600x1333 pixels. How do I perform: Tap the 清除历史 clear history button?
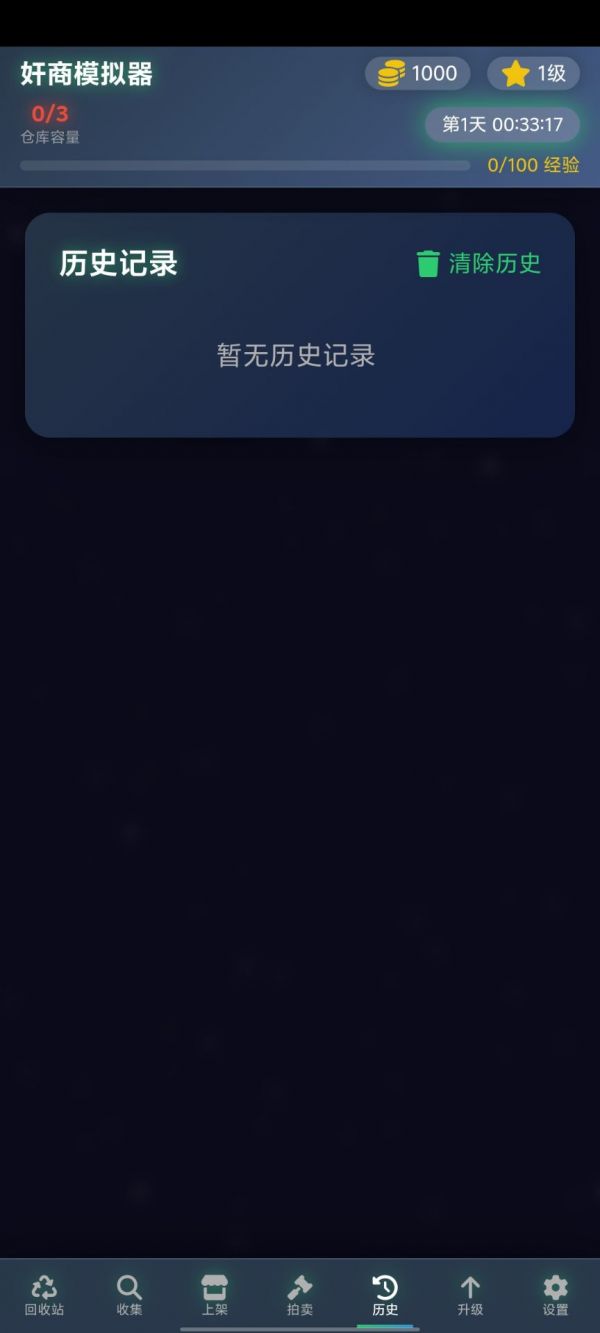[x=479, y=264]
